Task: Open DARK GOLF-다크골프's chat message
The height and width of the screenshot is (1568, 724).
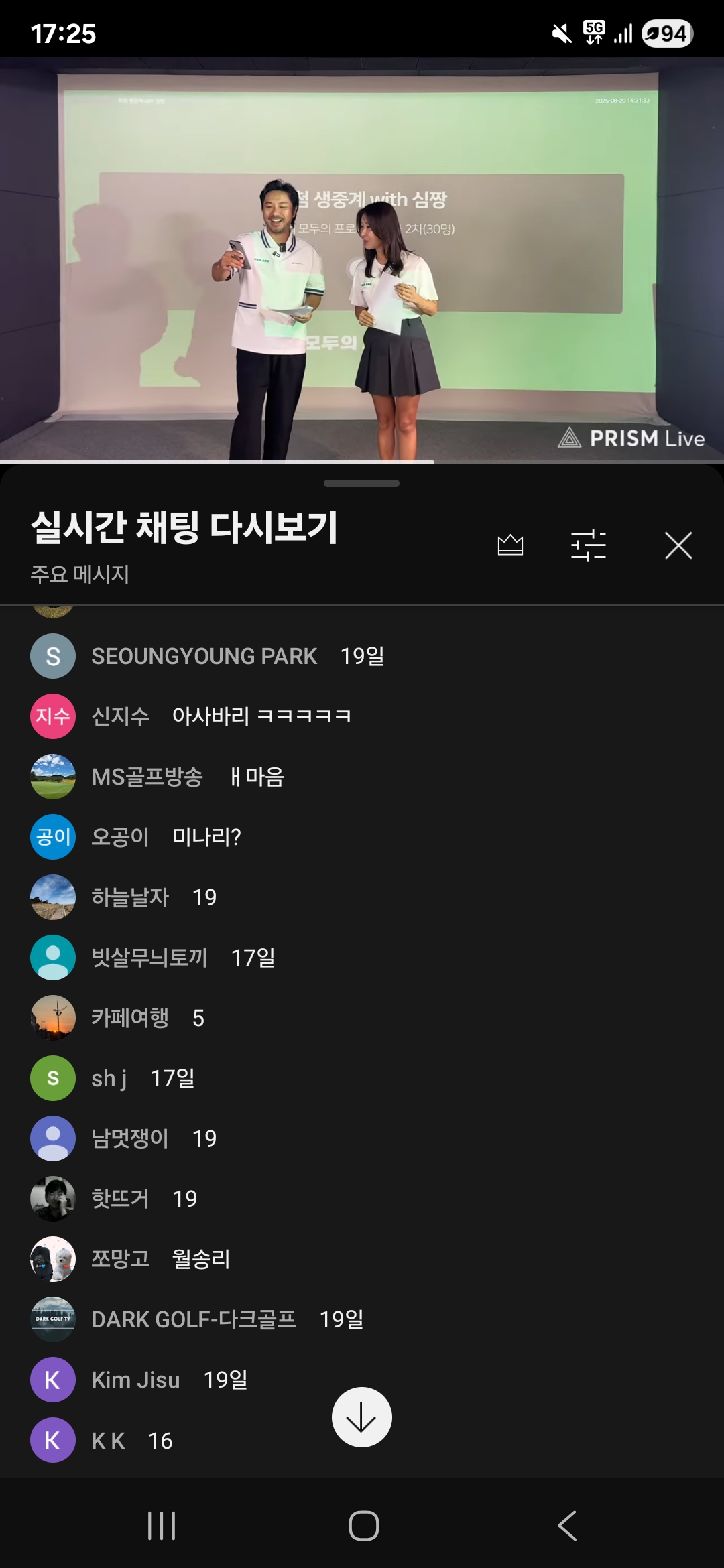Action: 228,1319
